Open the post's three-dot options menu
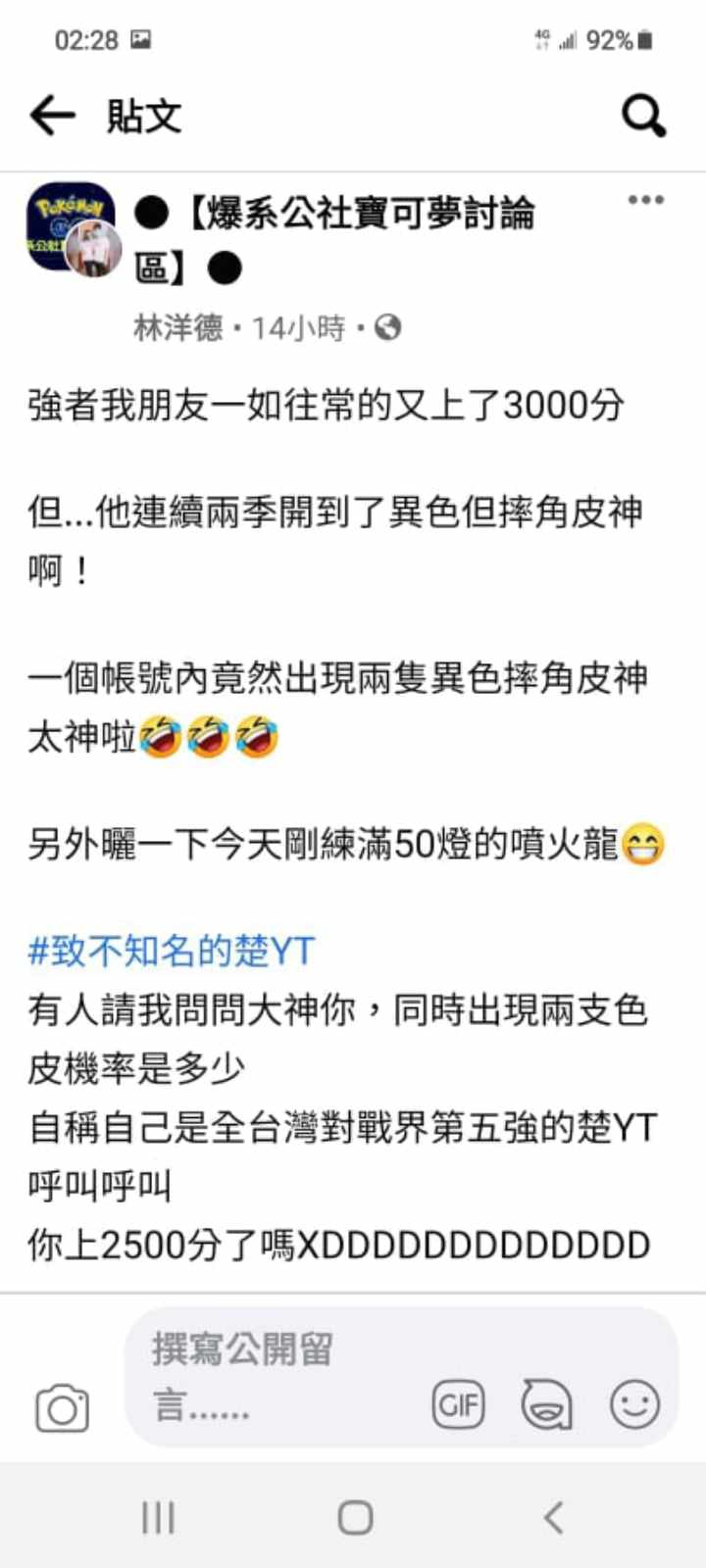This screenshot has height=1568, width=706. click(645, 201)
